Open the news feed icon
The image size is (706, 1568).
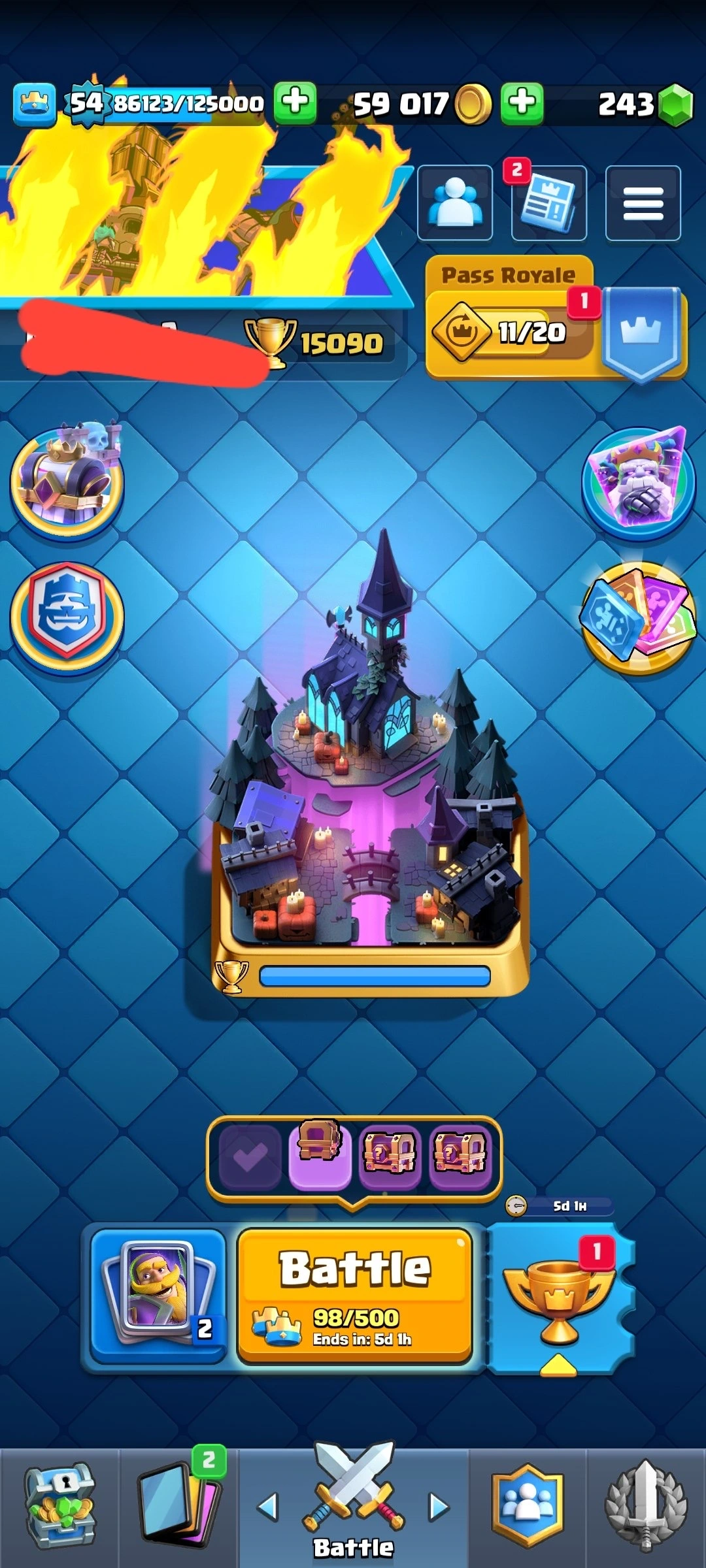548,204
